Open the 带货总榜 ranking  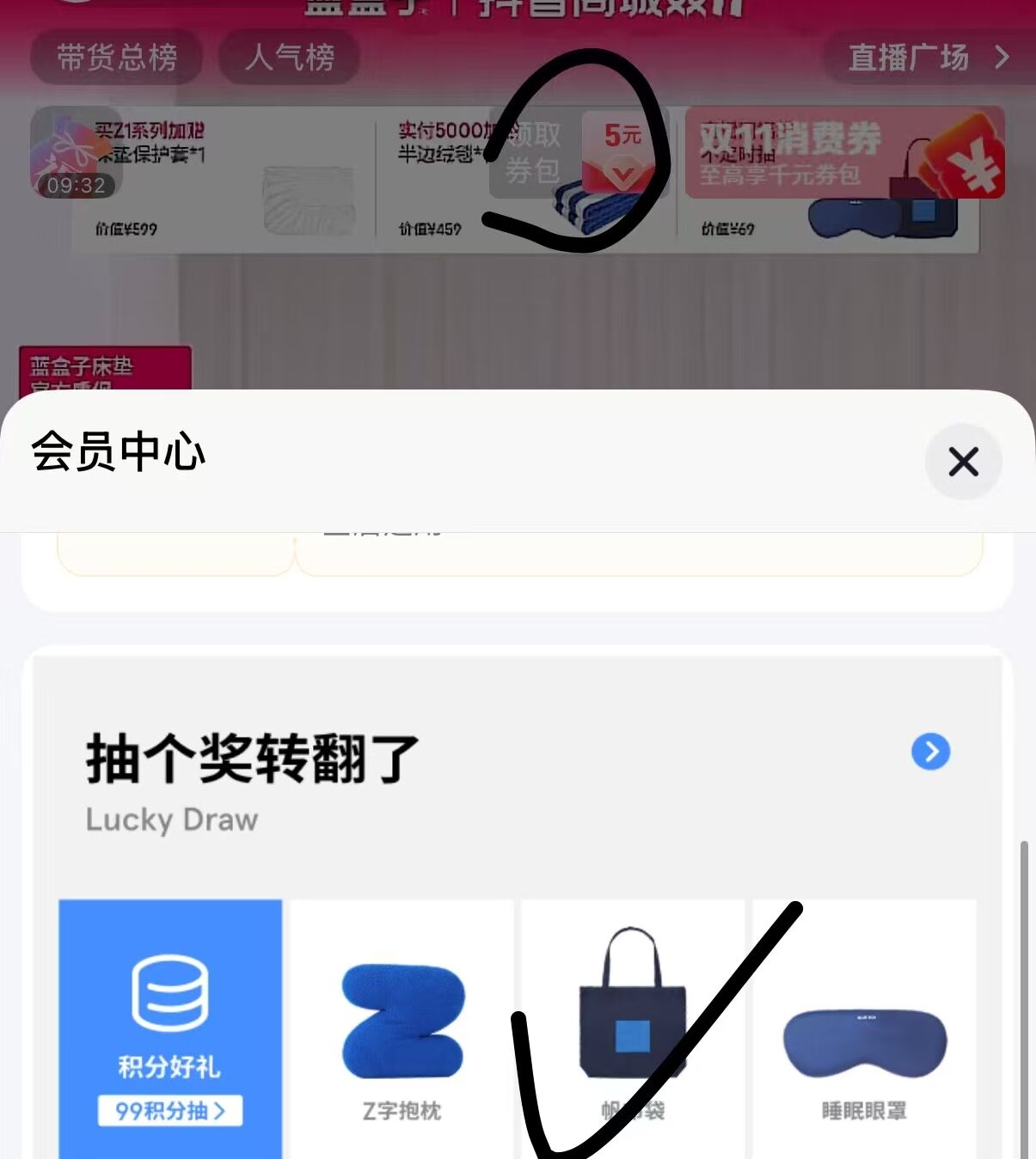(117, 58)
